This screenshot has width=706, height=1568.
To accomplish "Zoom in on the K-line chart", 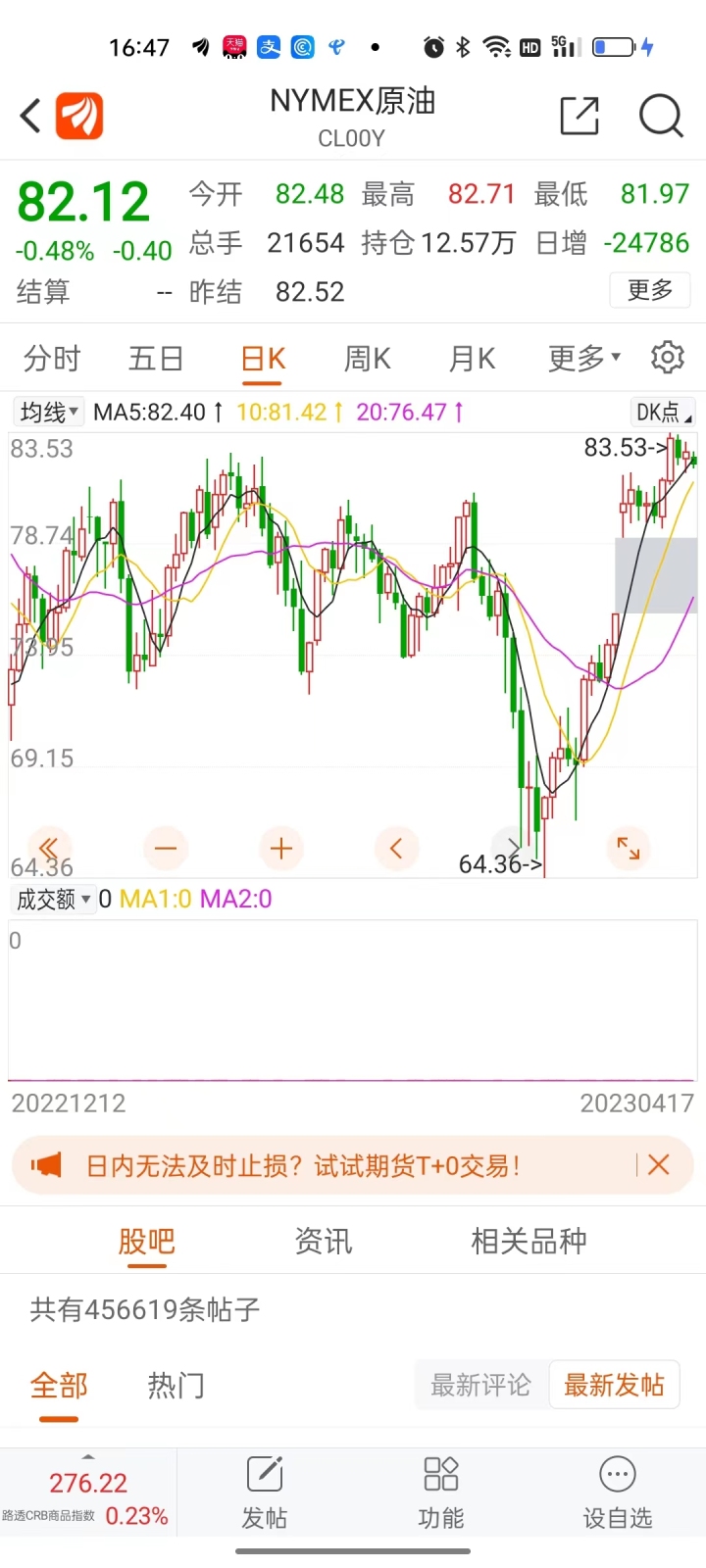I will click(281, 849).
